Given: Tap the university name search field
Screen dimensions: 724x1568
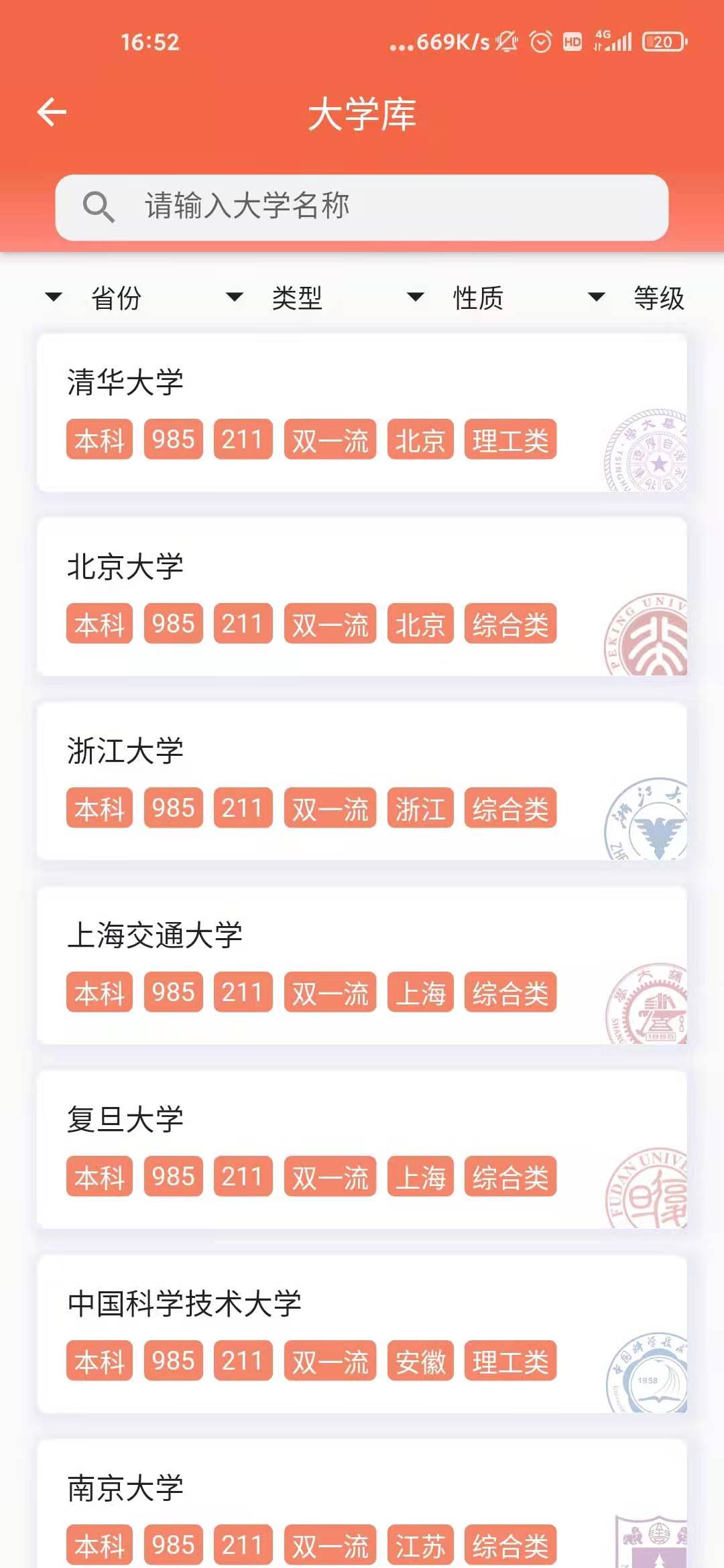Looking at the screenshot, I should point(362,207).
